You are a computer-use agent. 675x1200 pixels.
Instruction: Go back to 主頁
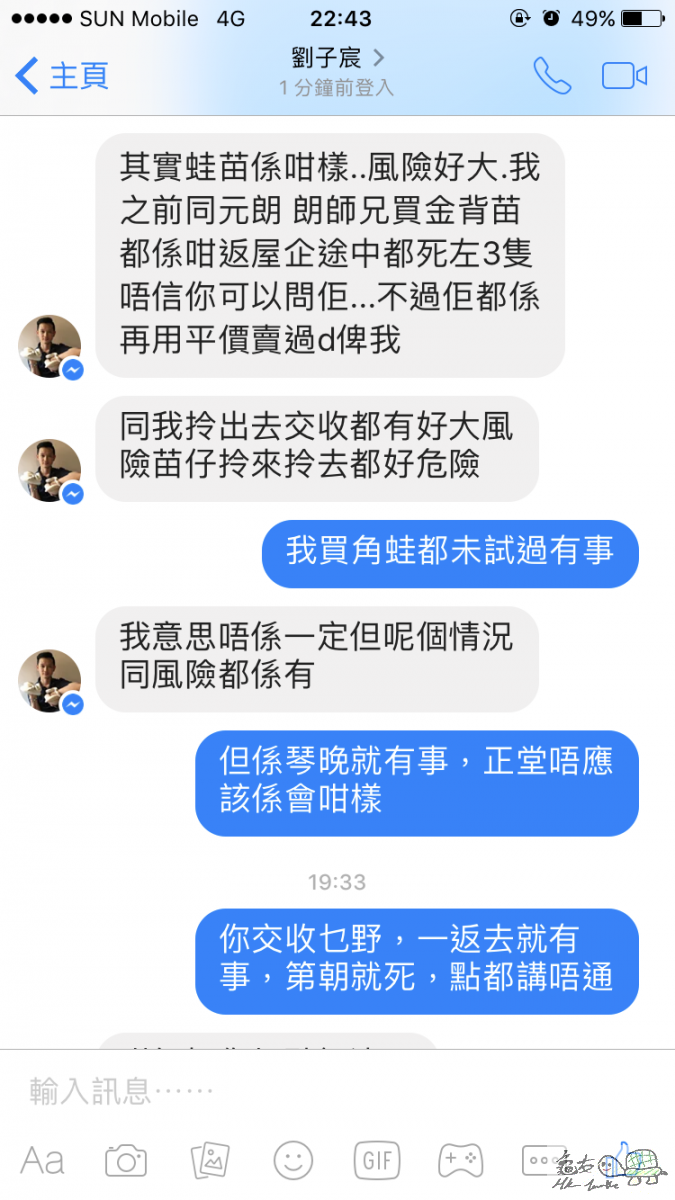click(x=62, y=75)
